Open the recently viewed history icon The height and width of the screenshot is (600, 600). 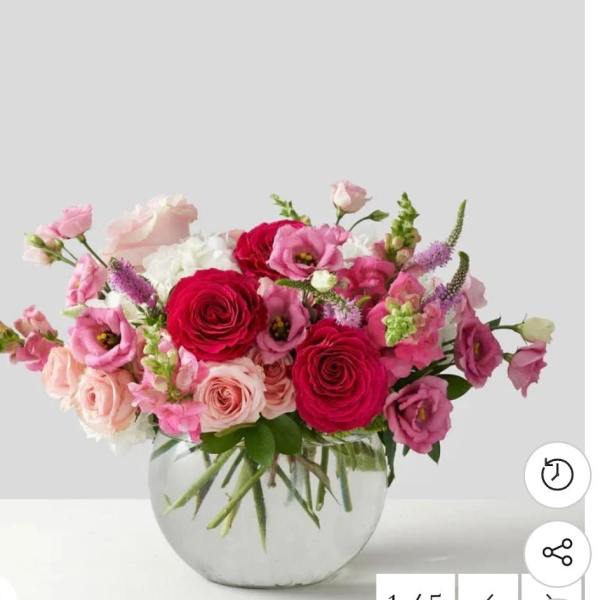[x=557, y=475]
